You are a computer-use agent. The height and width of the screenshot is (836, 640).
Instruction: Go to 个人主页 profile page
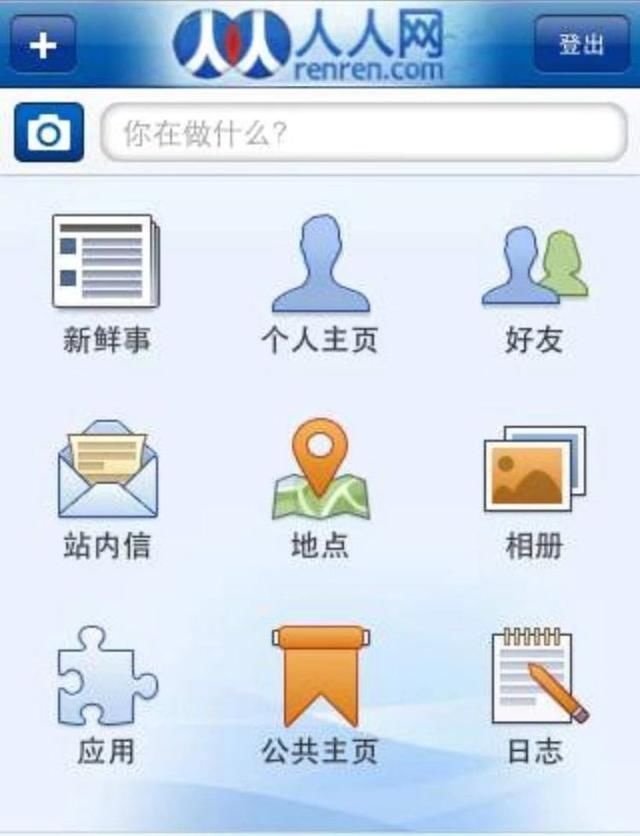[x=320, y=282]
